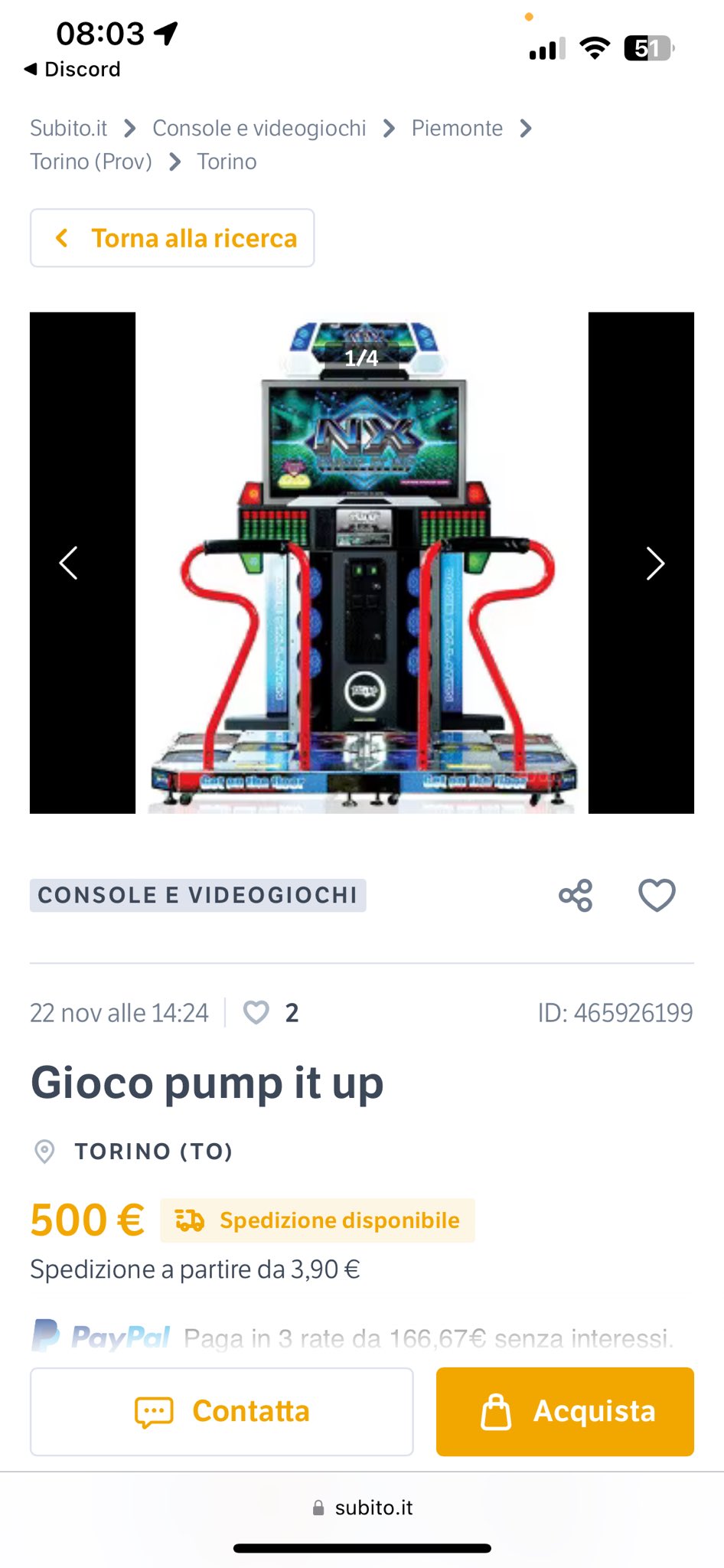Save listing to favorites with heart
This screenshot has width=724, height=1568.
[x=657, y=895]
